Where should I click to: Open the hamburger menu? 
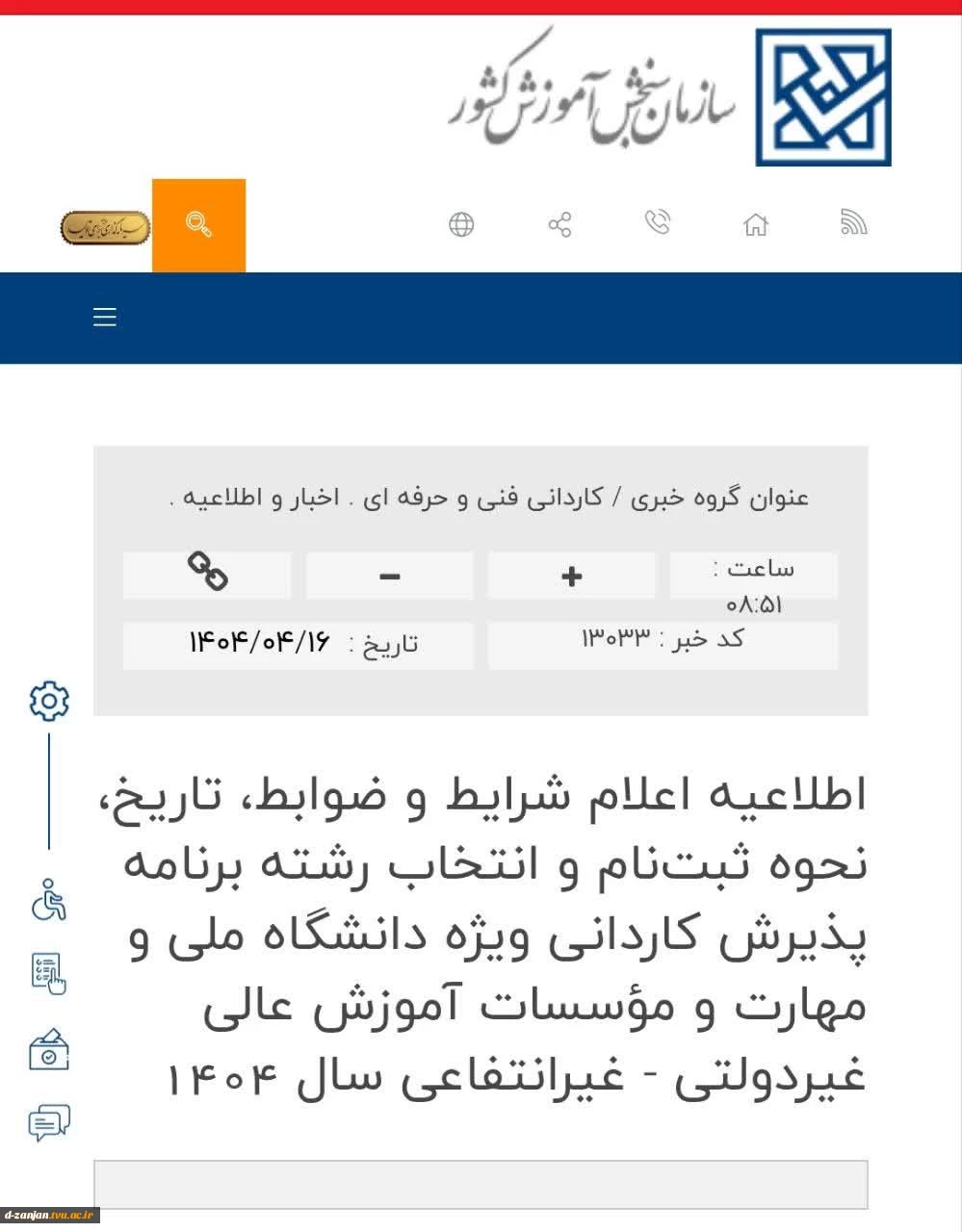(105, 317)
